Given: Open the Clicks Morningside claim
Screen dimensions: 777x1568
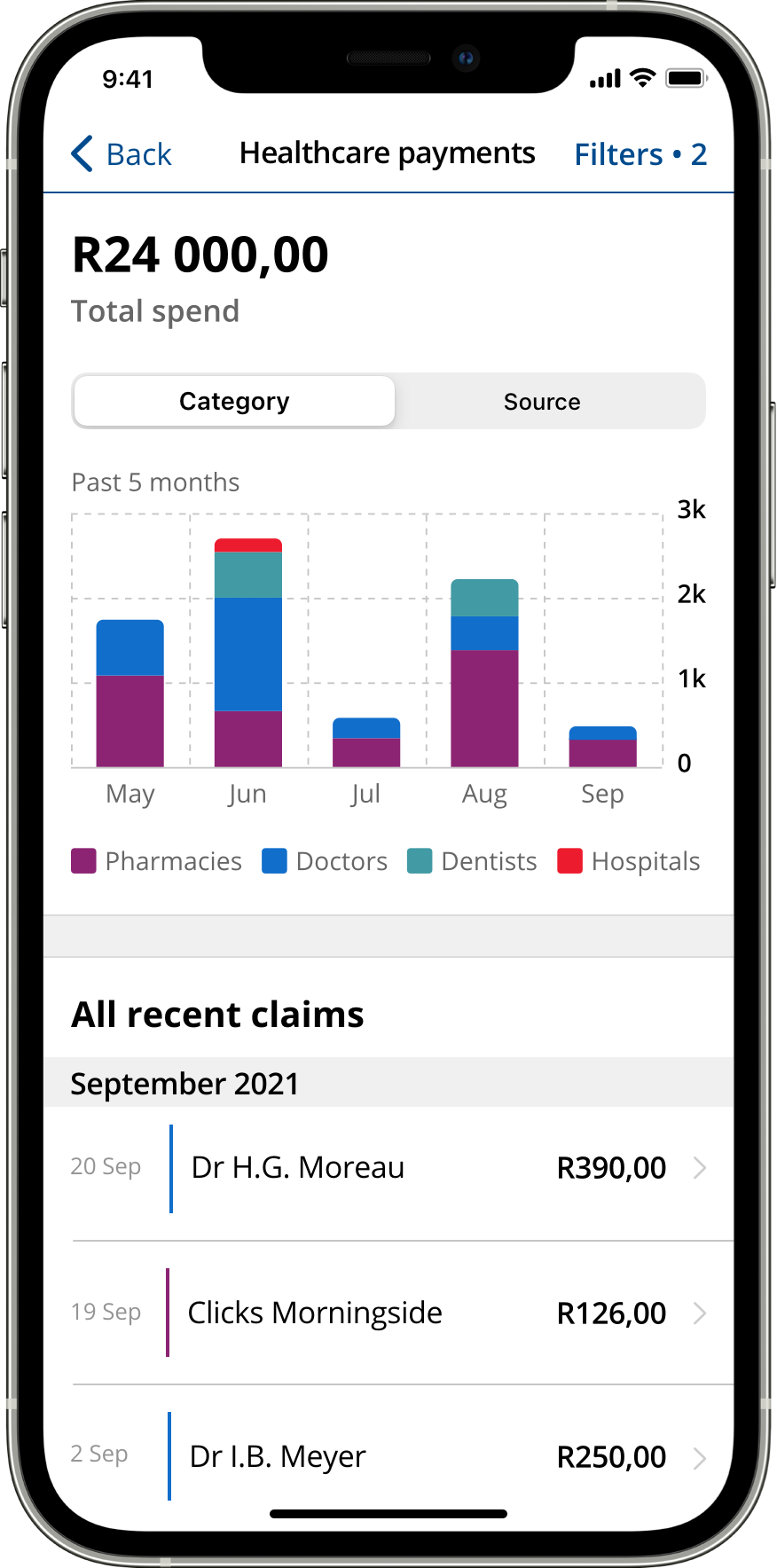Looking at the screenshot, I should [x=388, y=1313].
